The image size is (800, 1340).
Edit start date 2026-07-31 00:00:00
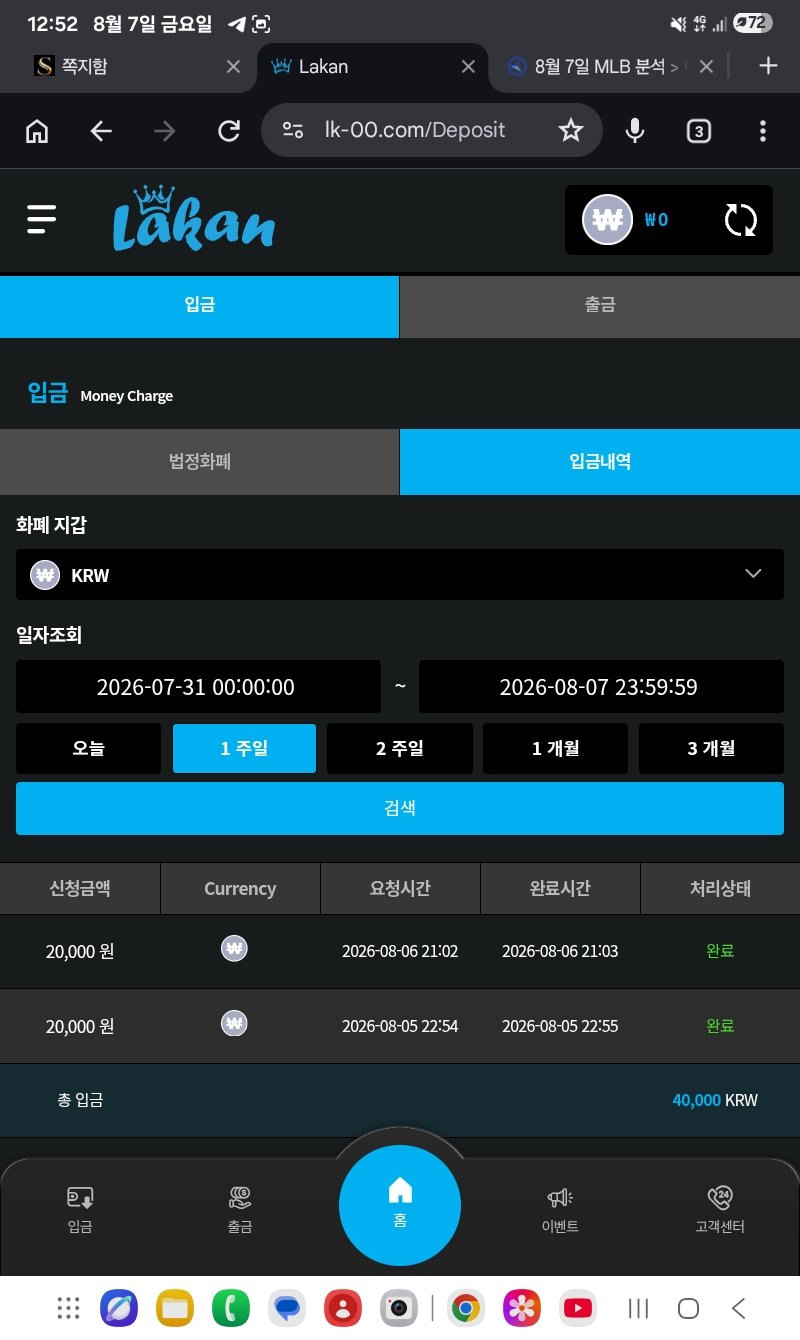198,687
